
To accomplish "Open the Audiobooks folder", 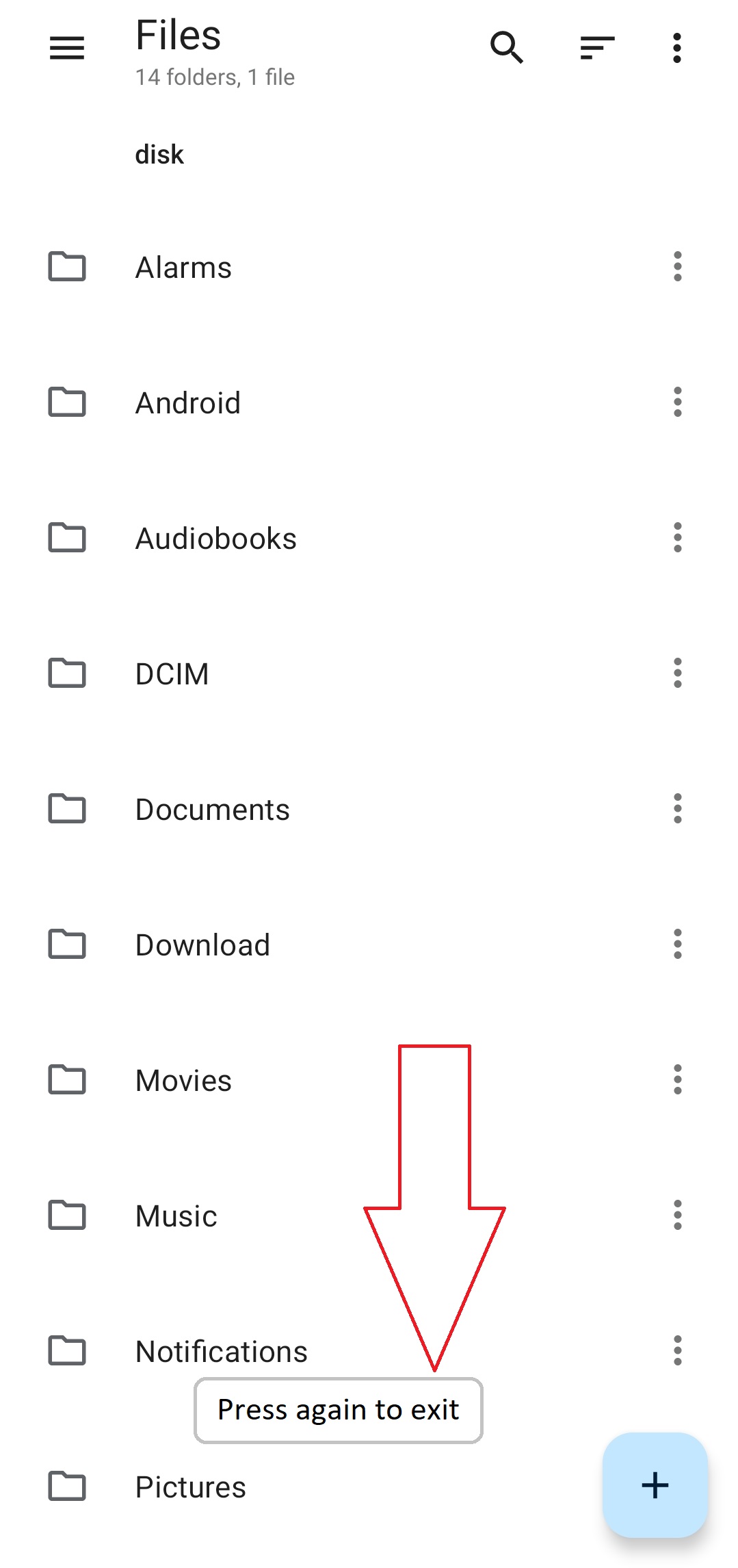I will (x=274, y=538).
